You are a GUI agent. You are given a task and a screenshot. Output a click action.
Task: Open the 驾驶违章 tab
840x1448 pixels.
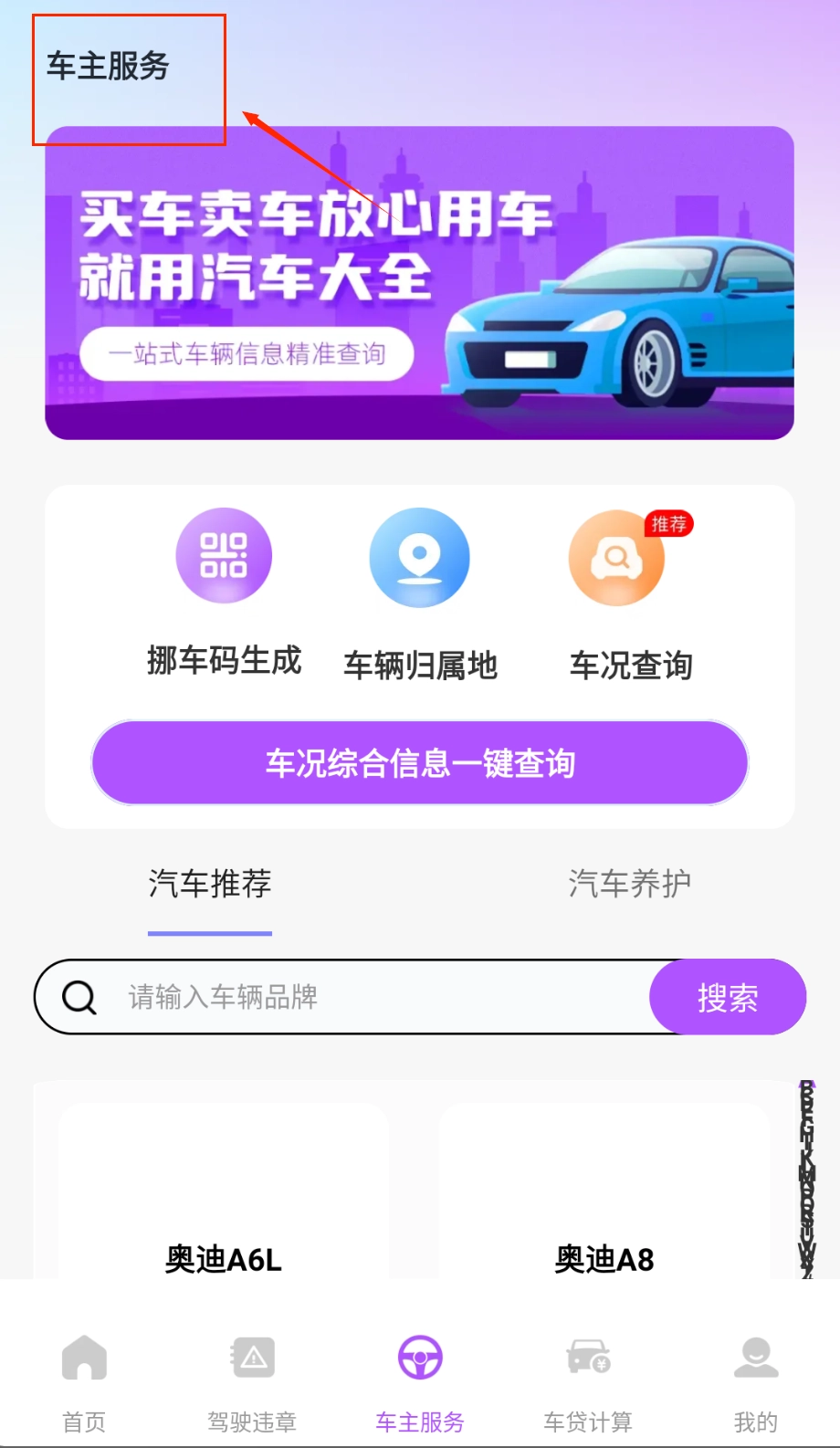pos(252,1380)
